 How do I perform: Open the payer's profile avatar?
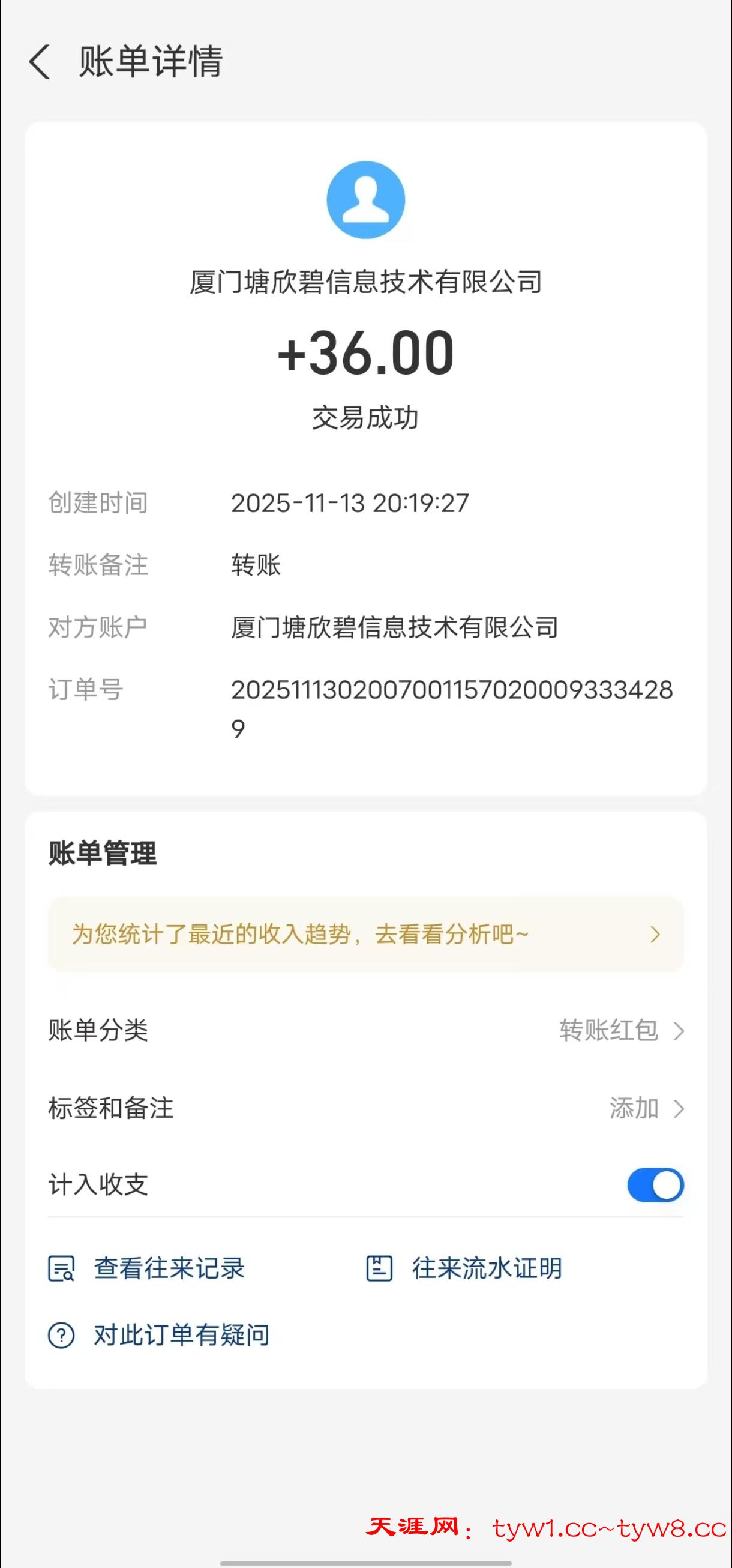(x=365, y=200)
